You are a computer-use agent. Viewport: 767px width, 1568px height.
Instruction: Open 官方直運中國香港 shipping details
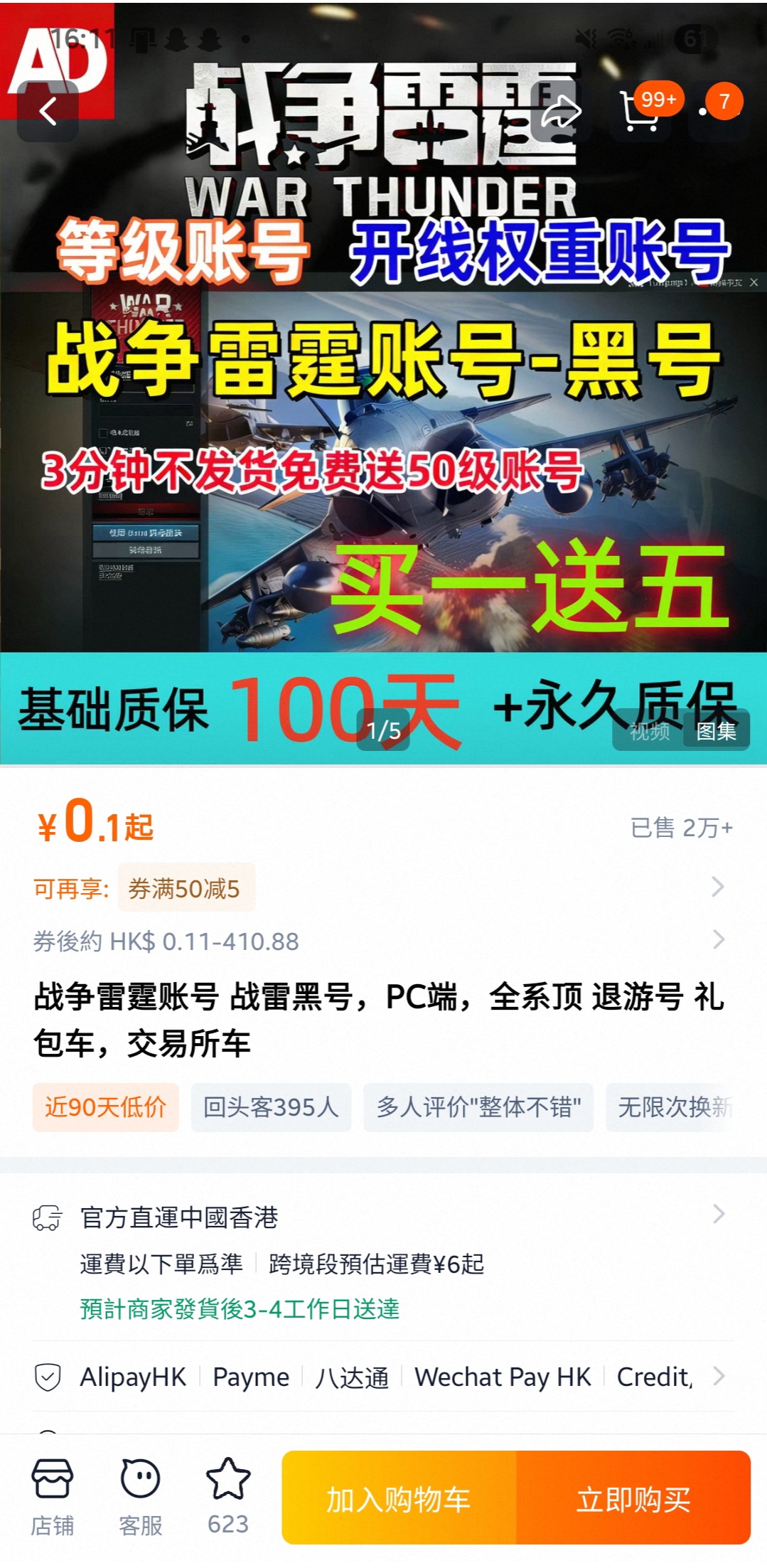[382, 1217]
